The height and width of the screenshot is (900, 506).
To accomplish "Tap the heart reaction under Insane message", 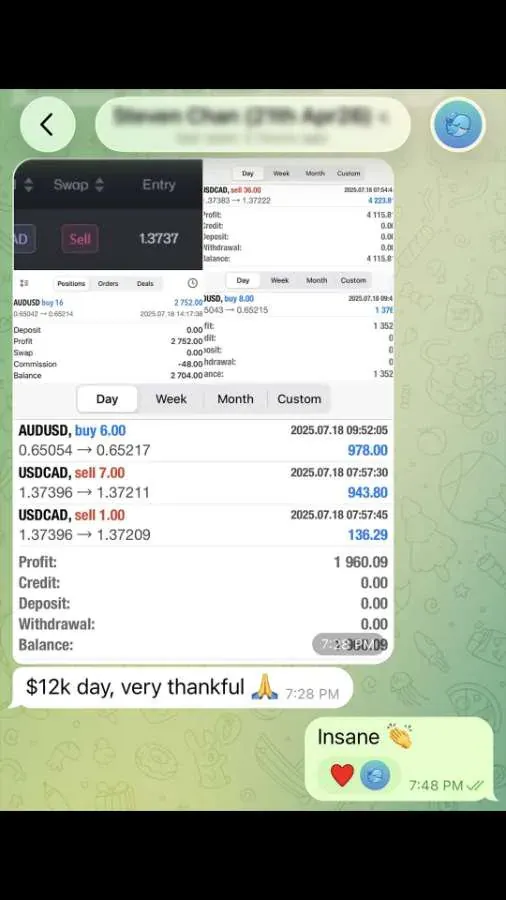I will pos(342,775).
